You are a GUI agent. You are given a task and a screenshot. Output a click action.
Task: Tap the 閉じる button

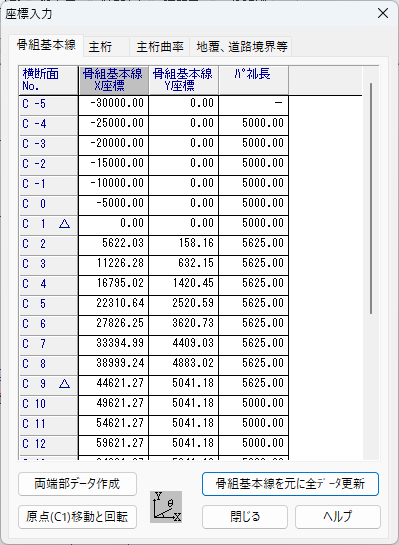245,517
